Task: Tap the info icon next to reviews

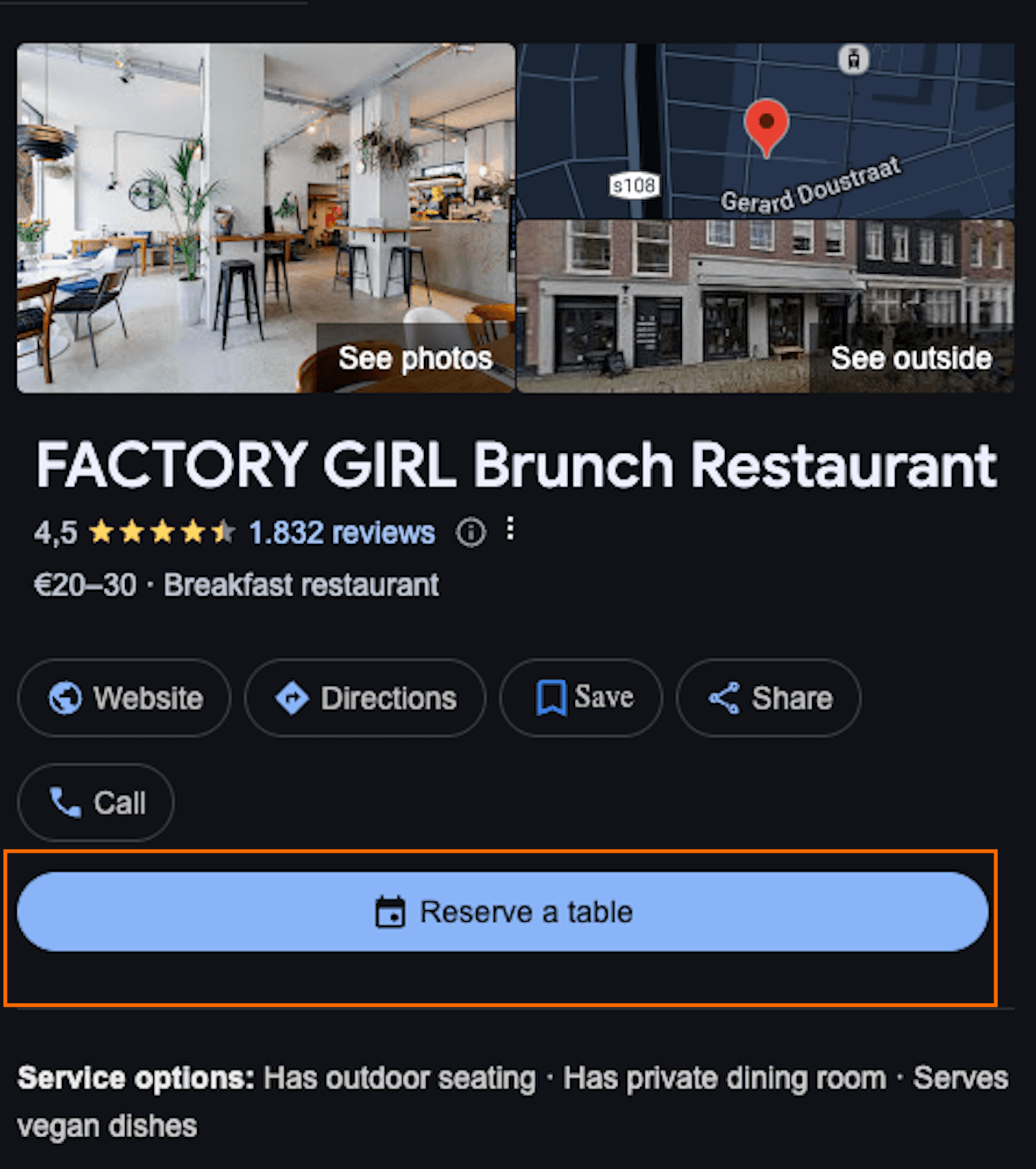Action: tap(470, 533)
